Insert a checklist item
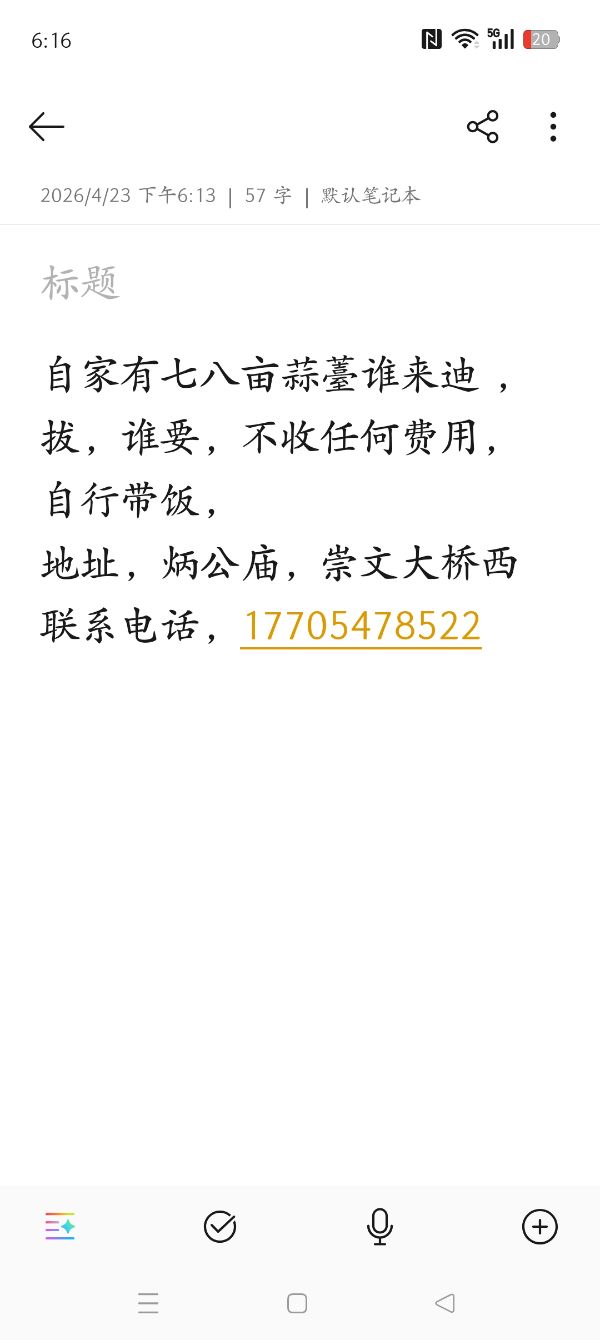 pos(220,1226)
